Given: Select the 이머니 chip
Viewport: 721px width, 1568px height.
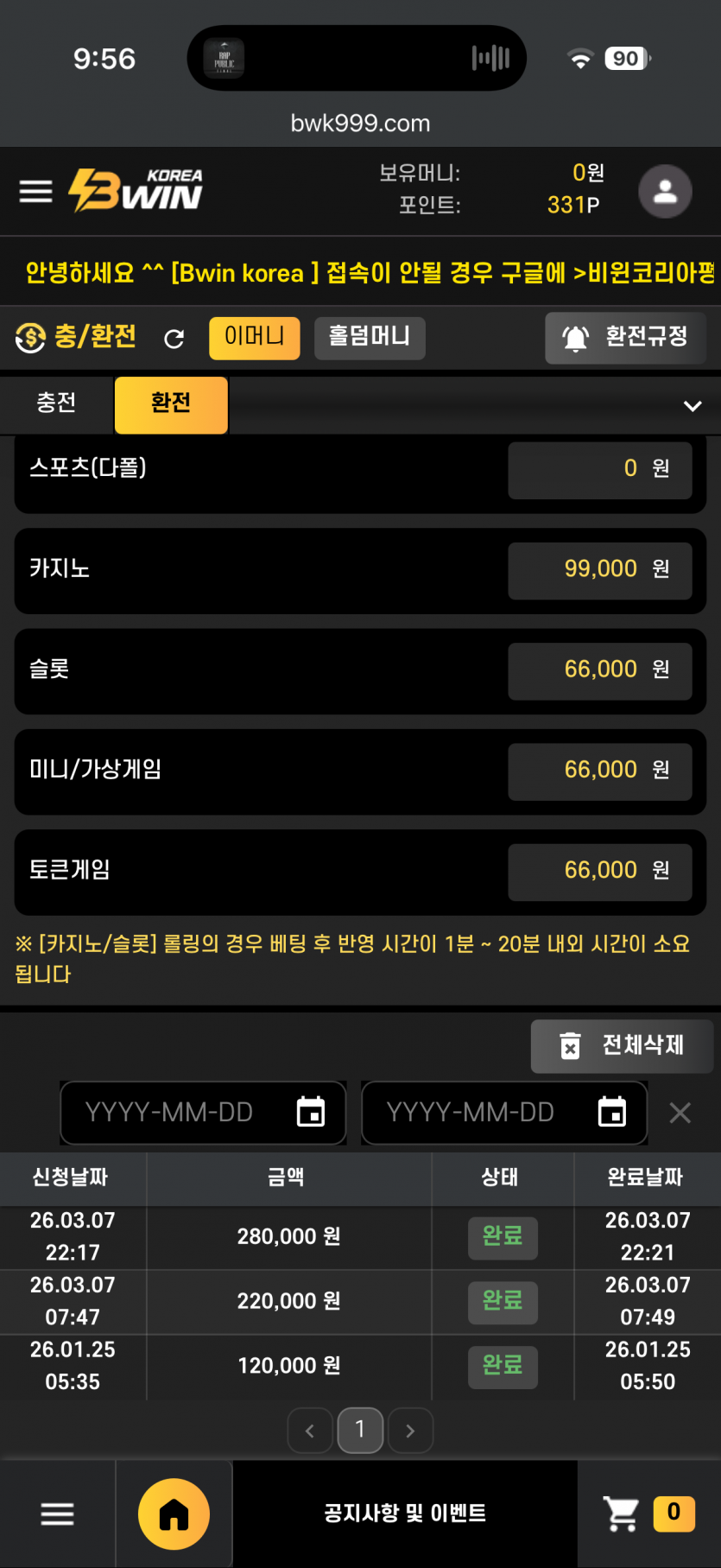Looking at the screenshot, I should pos(254,337).
